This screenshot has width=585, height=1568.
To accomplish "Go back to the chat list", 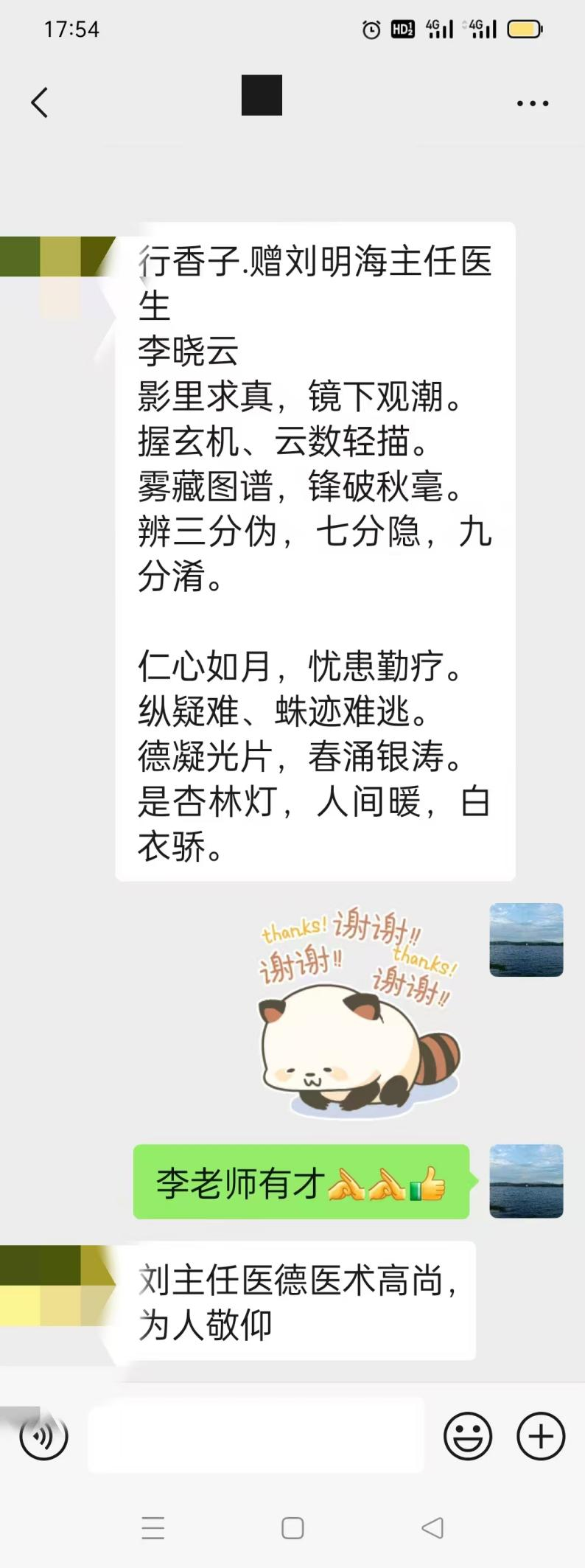I will (x=40, y=102).
